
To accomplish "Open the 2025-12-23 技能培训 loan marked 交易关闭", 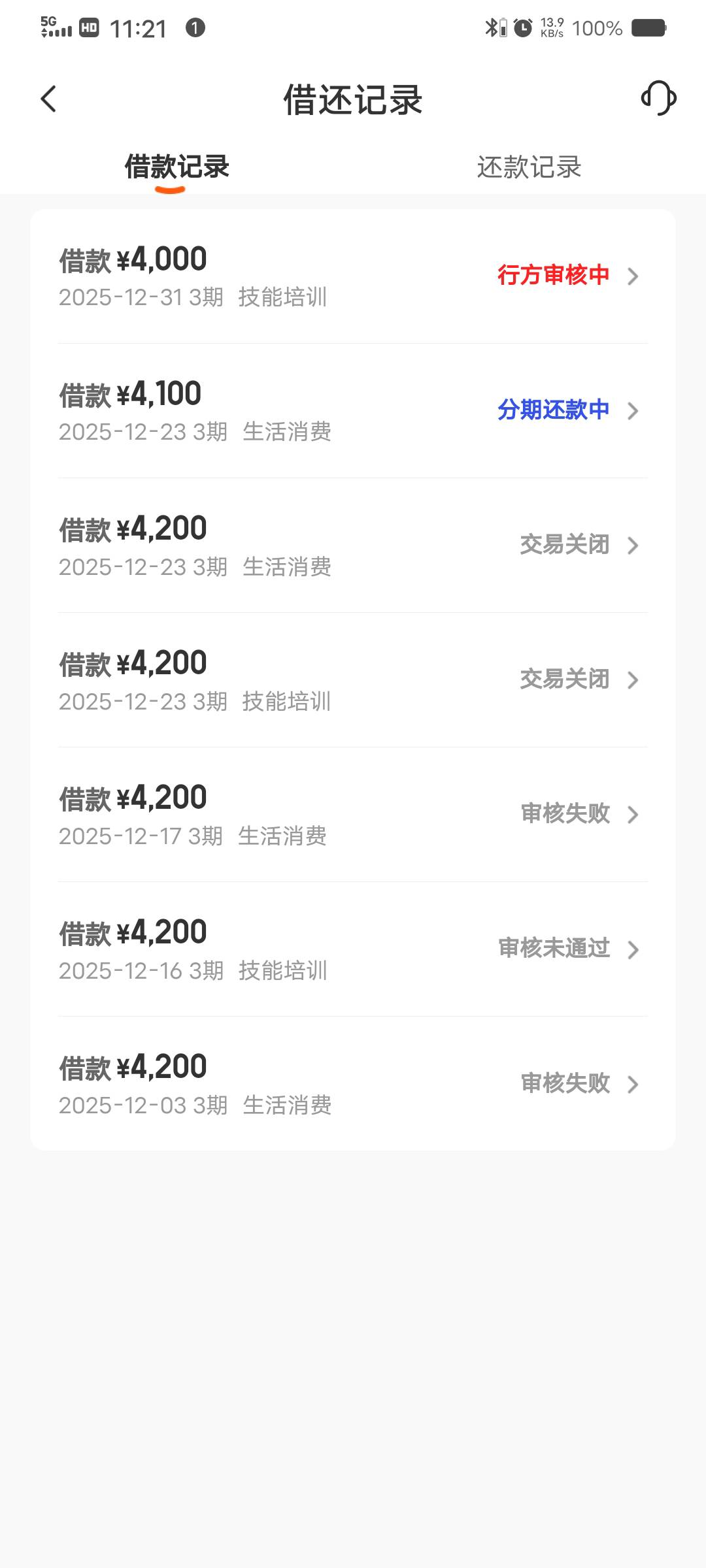I will coord(353,680).
